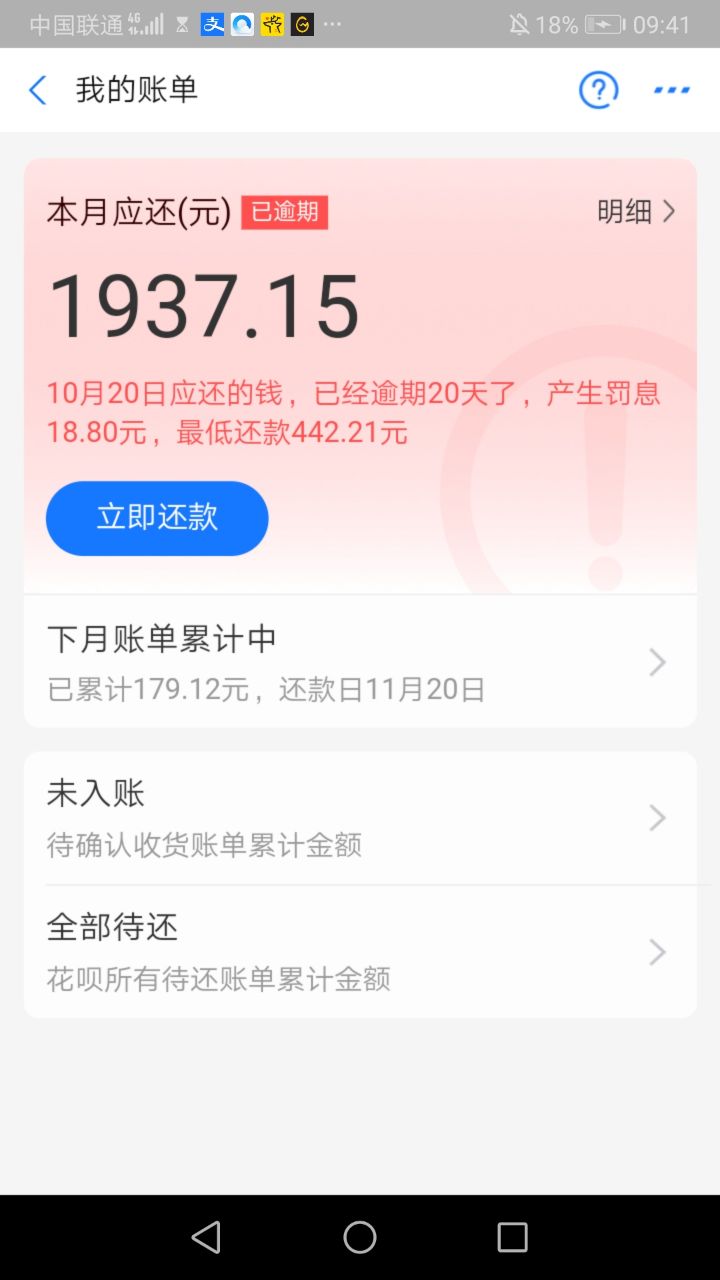720x1280 pixels.
Task: Open 下月账单累计中 row
Action: tap(360, 662)
